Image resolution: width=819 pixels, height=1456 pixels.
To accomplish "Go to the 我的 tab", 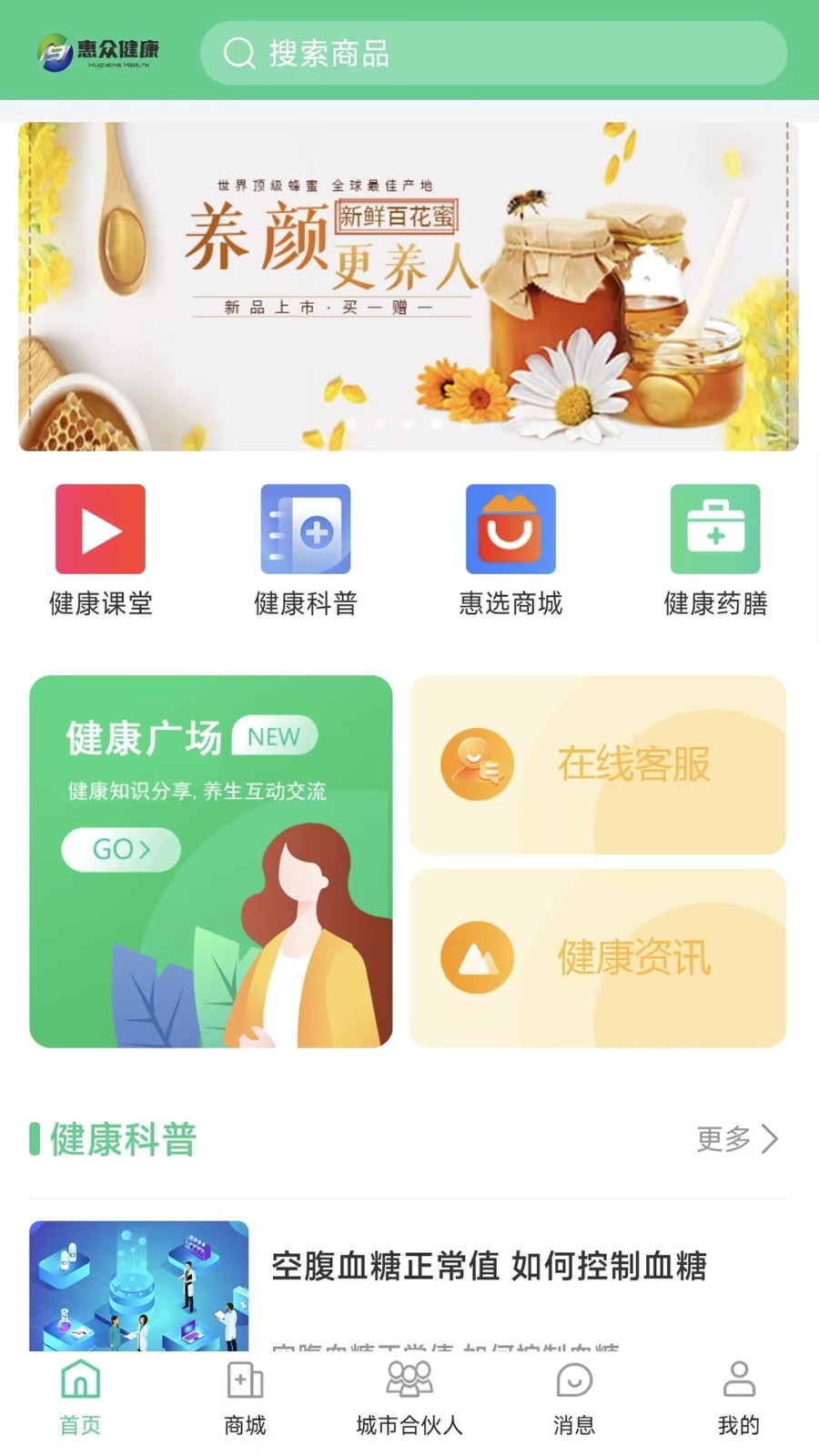I will [738, 1399].
